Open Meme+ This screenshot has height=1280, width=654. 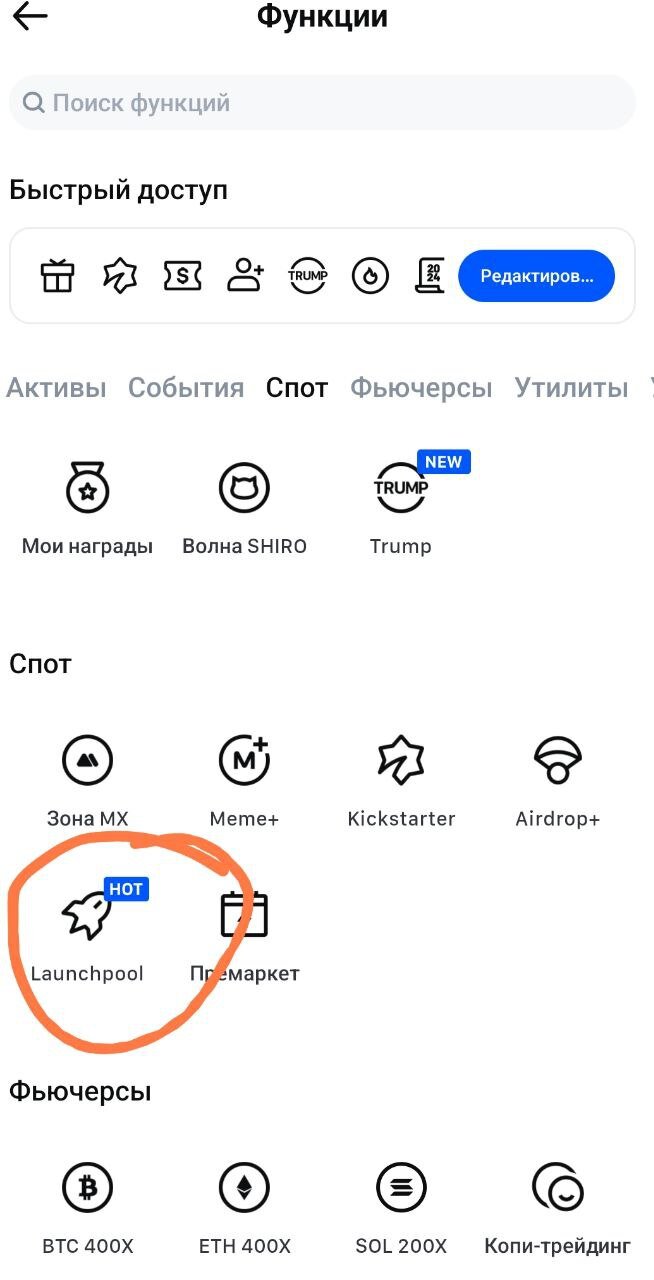[244, 780]
